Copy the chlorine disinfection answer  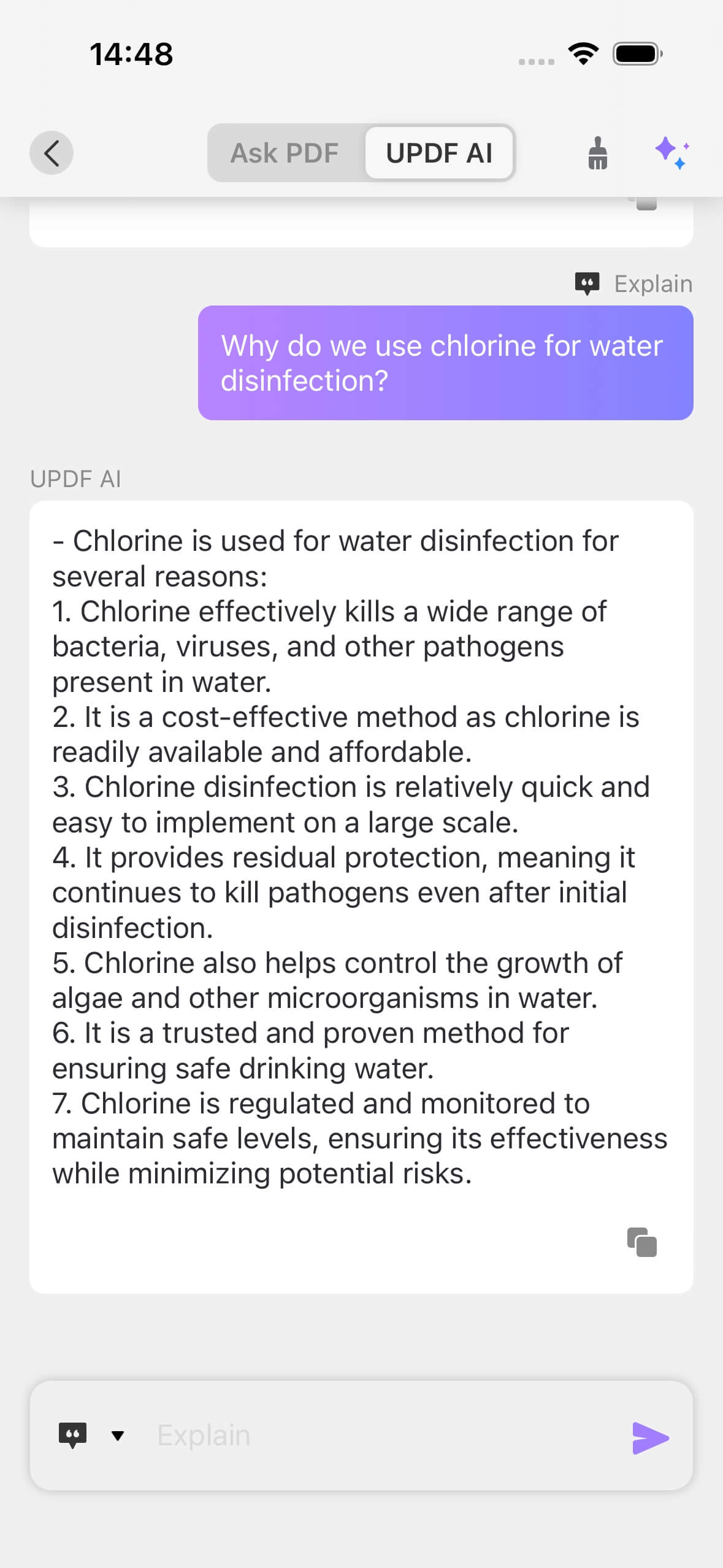pos(641,1242)
